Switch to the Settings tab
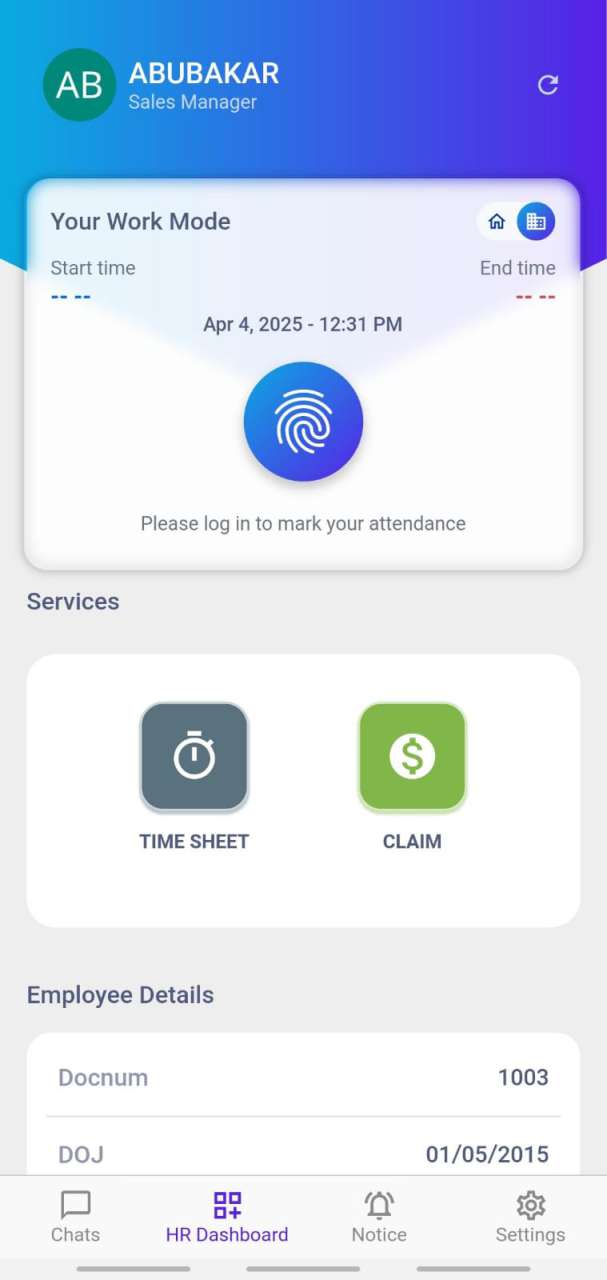This screenshot has width=607, height=1280. [x=530, y=1216]
